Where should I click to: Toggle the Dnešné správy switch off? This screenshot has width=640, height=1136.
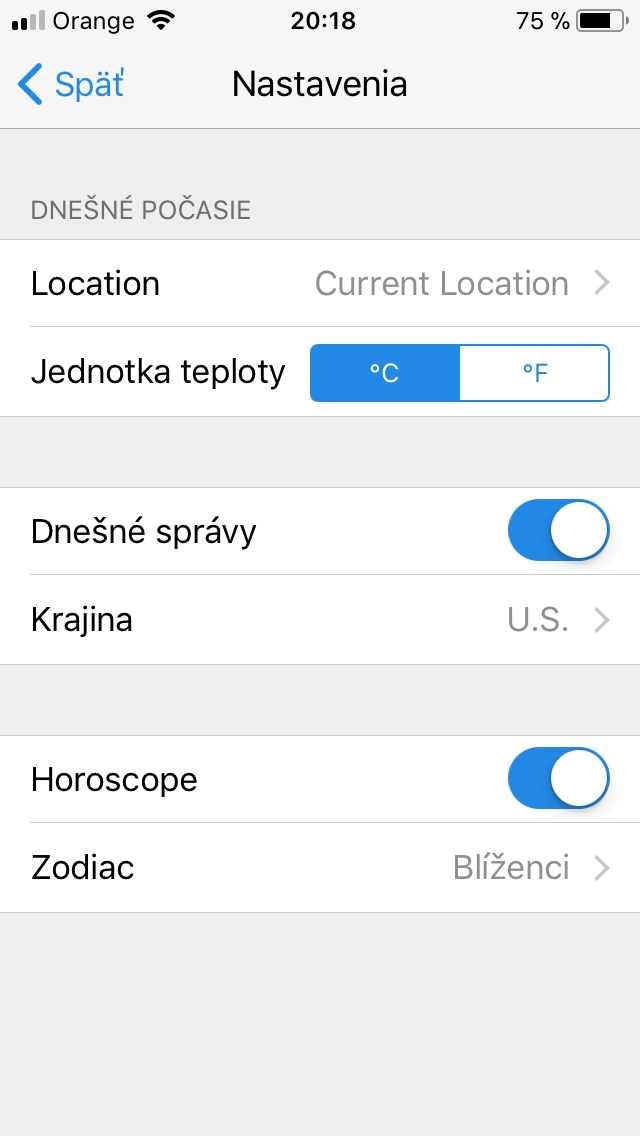pos(558,531)
